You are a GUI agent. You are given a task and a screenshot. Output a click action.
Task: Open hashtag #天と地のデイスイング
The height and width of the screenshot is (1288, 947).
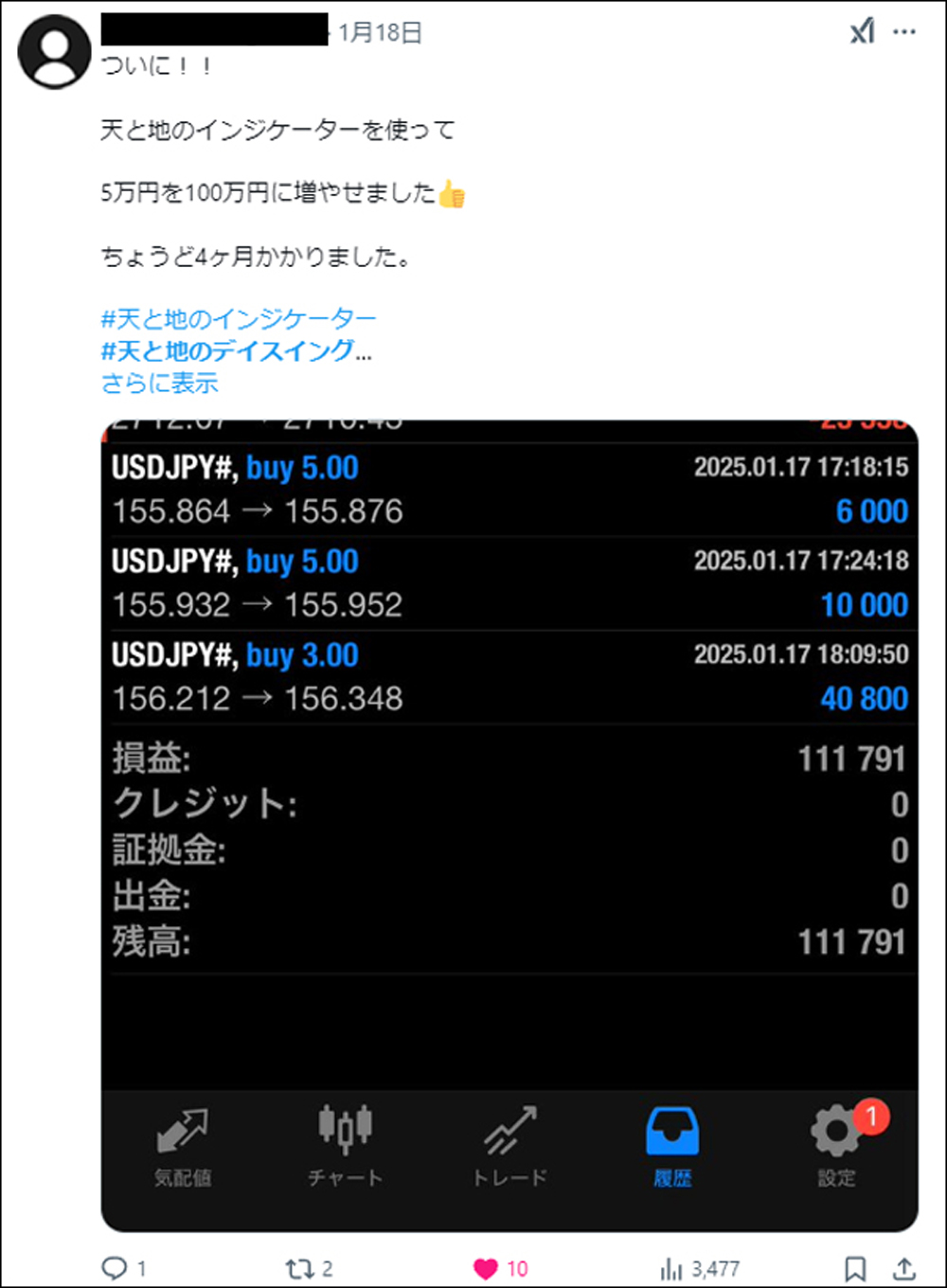(x=228, y=350)
